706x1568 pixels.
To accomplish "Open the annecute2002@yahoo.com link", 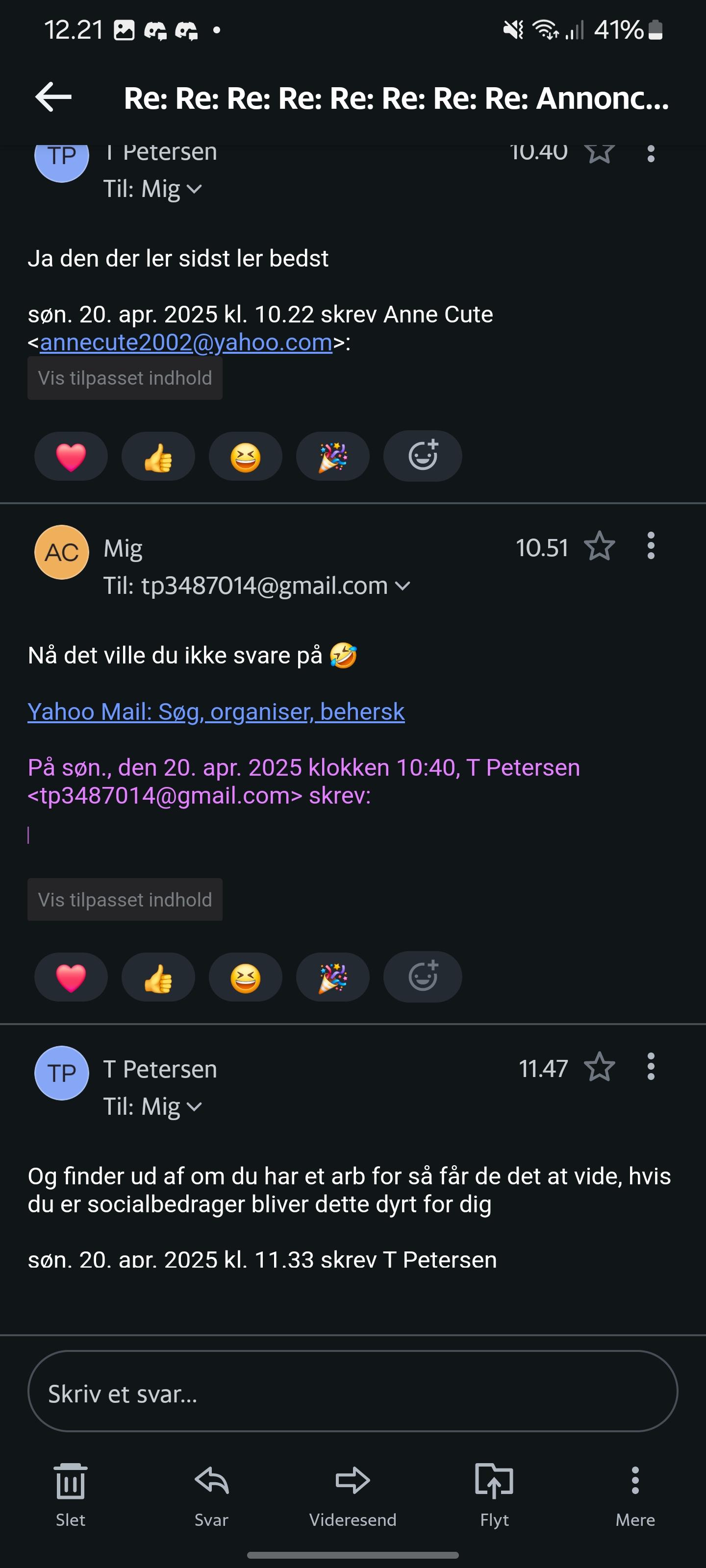I will (x=186, y=343).
